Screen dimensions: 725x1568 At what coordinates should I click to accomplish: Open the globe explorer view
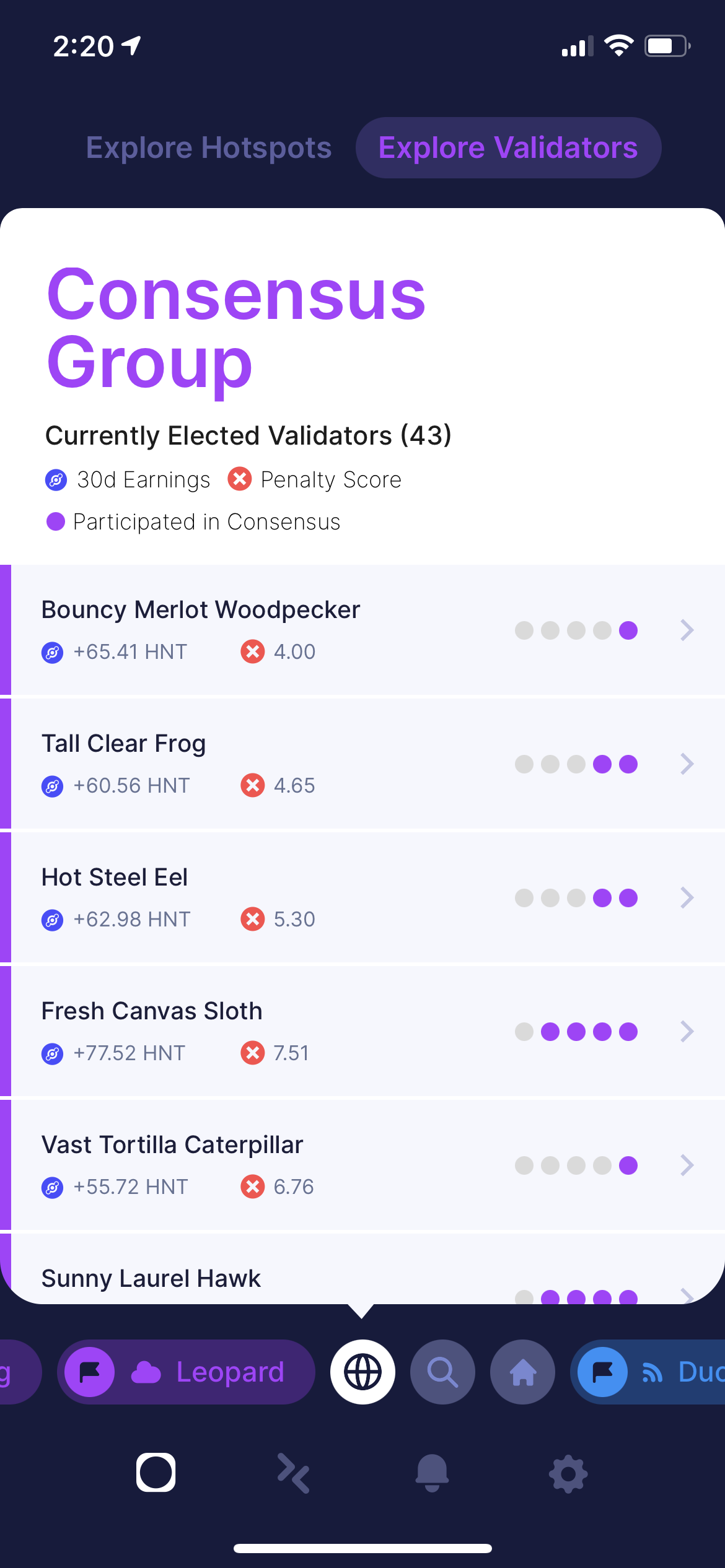(x=362, y=1372)
